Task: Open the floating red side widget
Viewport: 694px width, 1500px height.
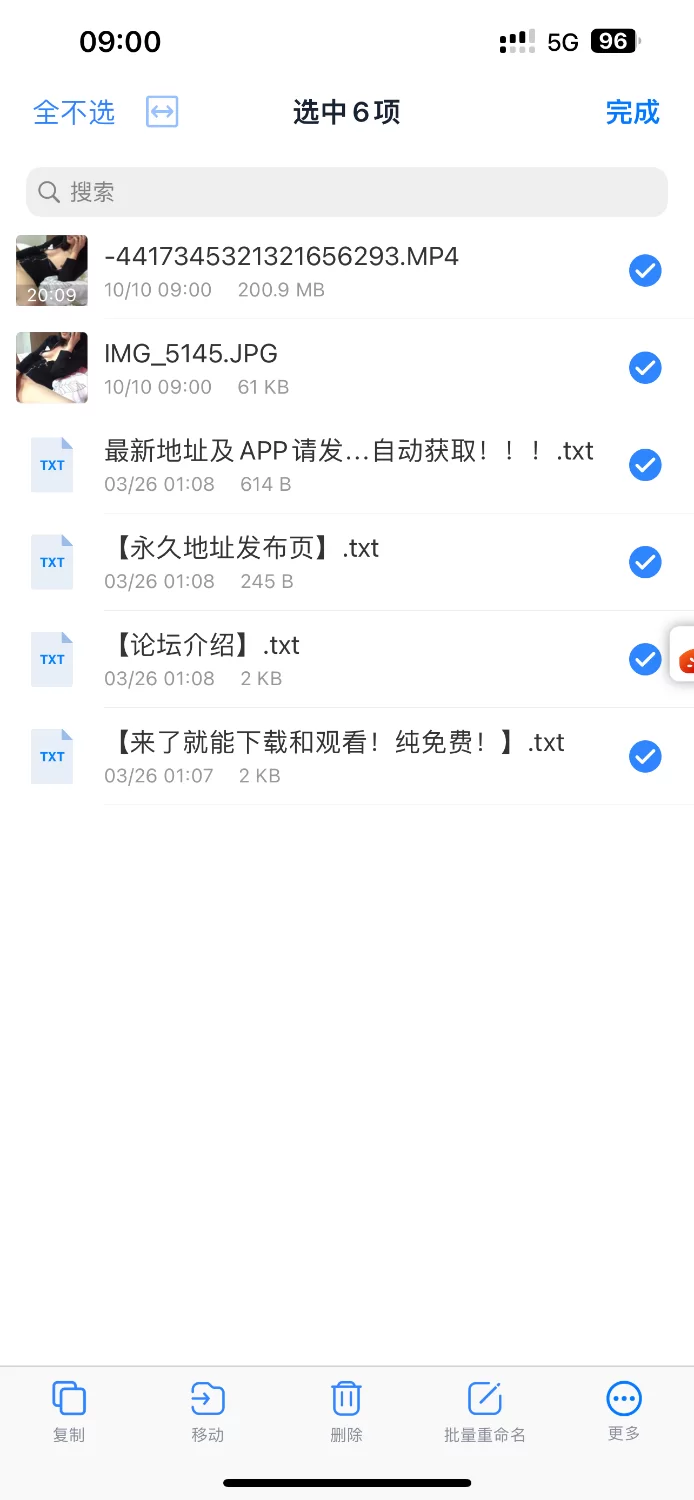Action: pos(684,658)
